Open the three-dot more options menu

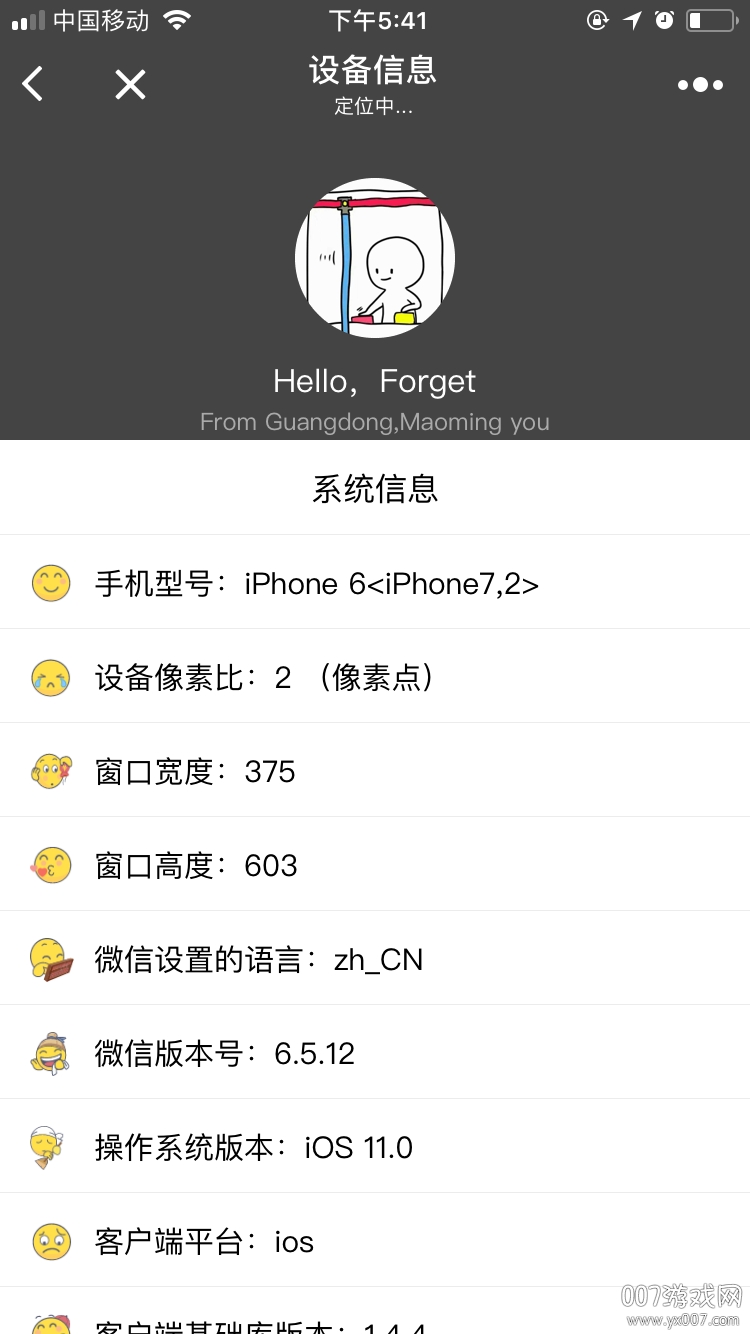click(x=700, y=85)
